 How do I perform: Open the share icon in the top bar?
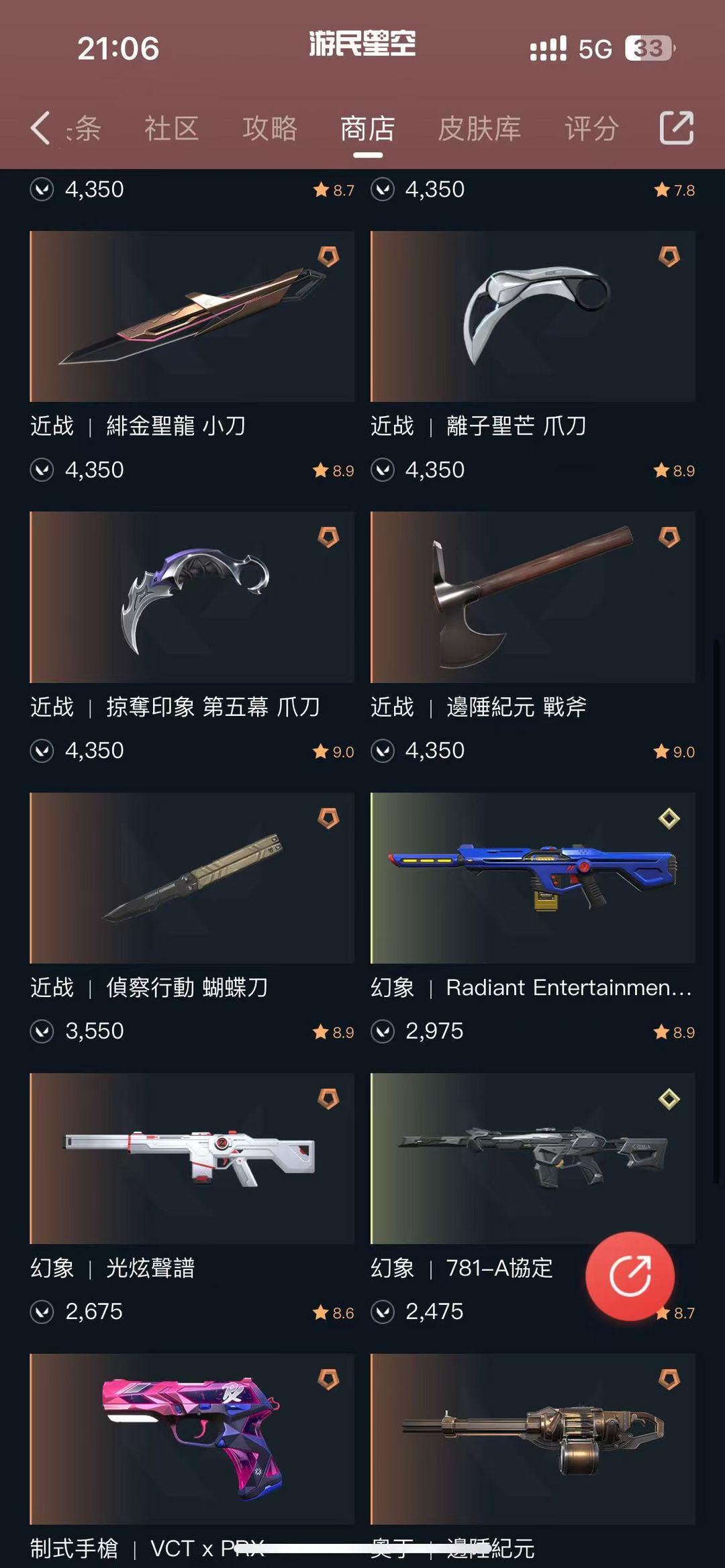coord(676,127)
